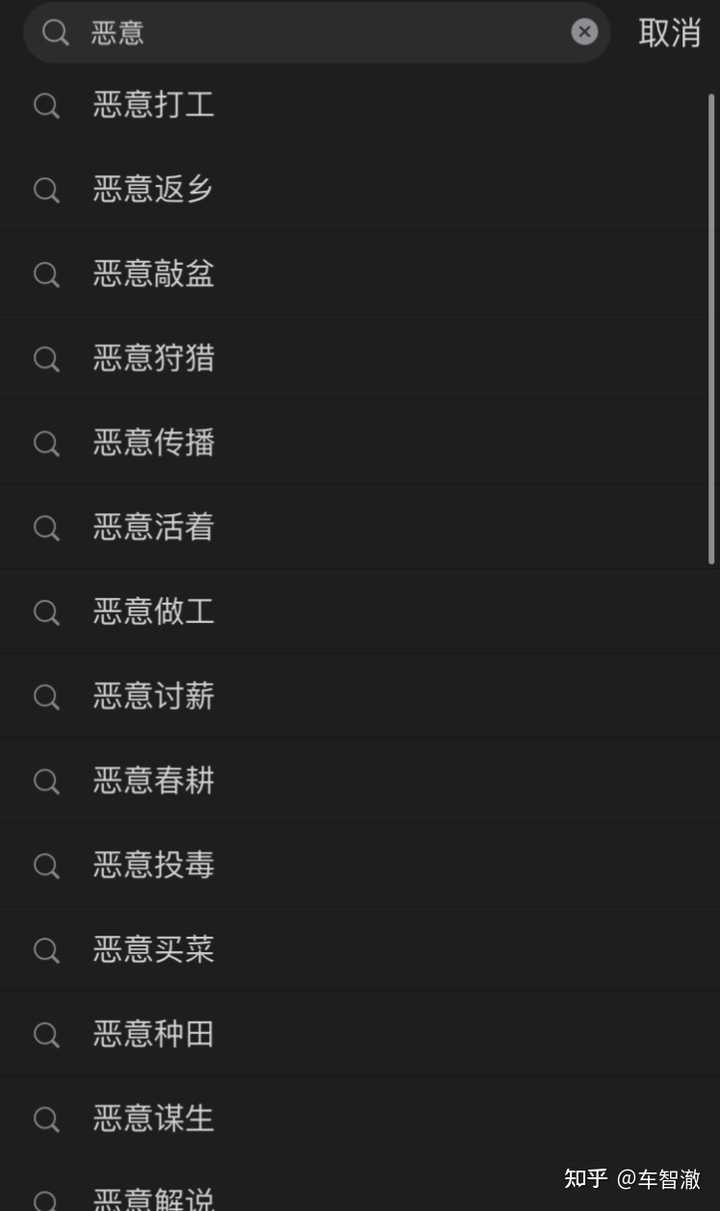Search for 恶意狩猎
Viewport: 720px width, 1211px height.
click(x=360, y=358)
